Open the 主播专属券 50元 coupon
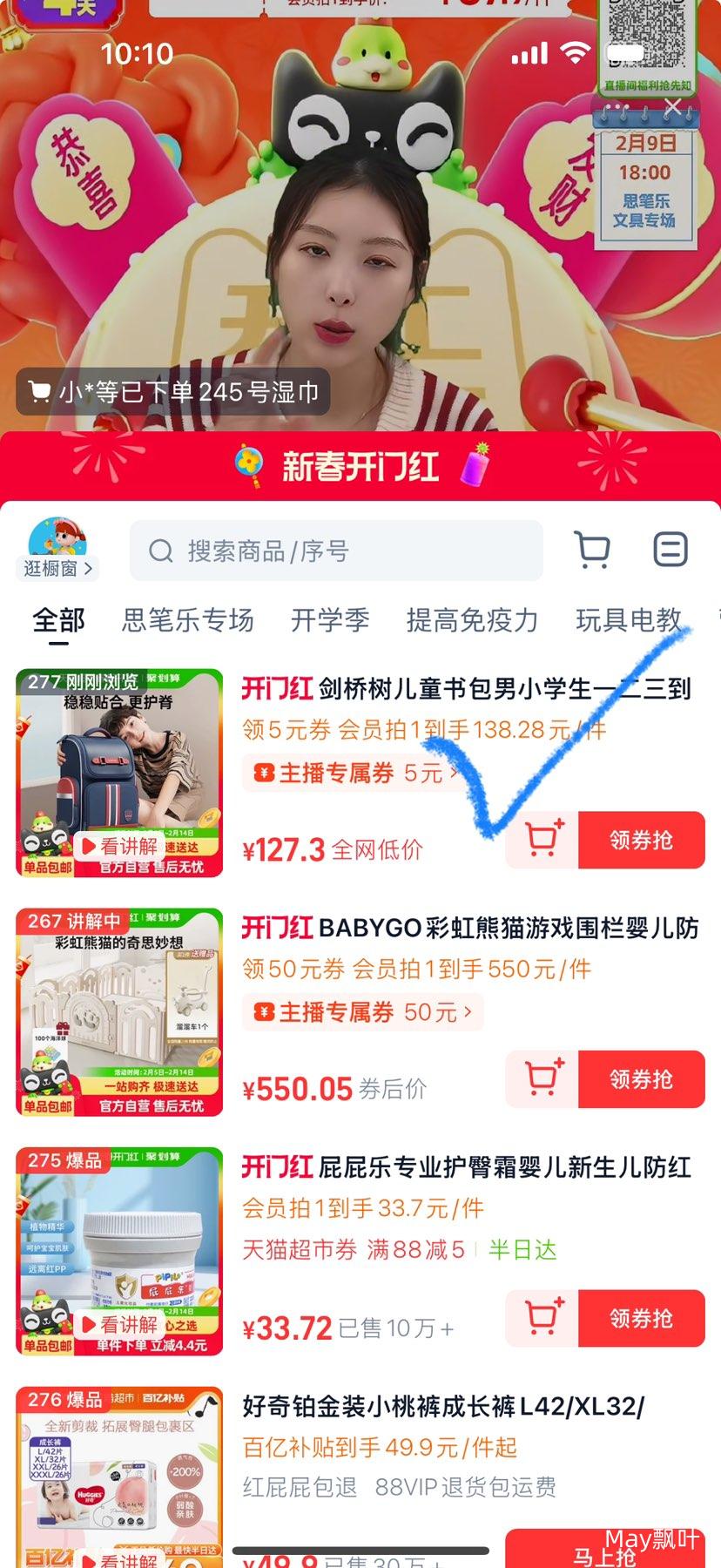This screenshot has height=1568, width=721. 363,1011
